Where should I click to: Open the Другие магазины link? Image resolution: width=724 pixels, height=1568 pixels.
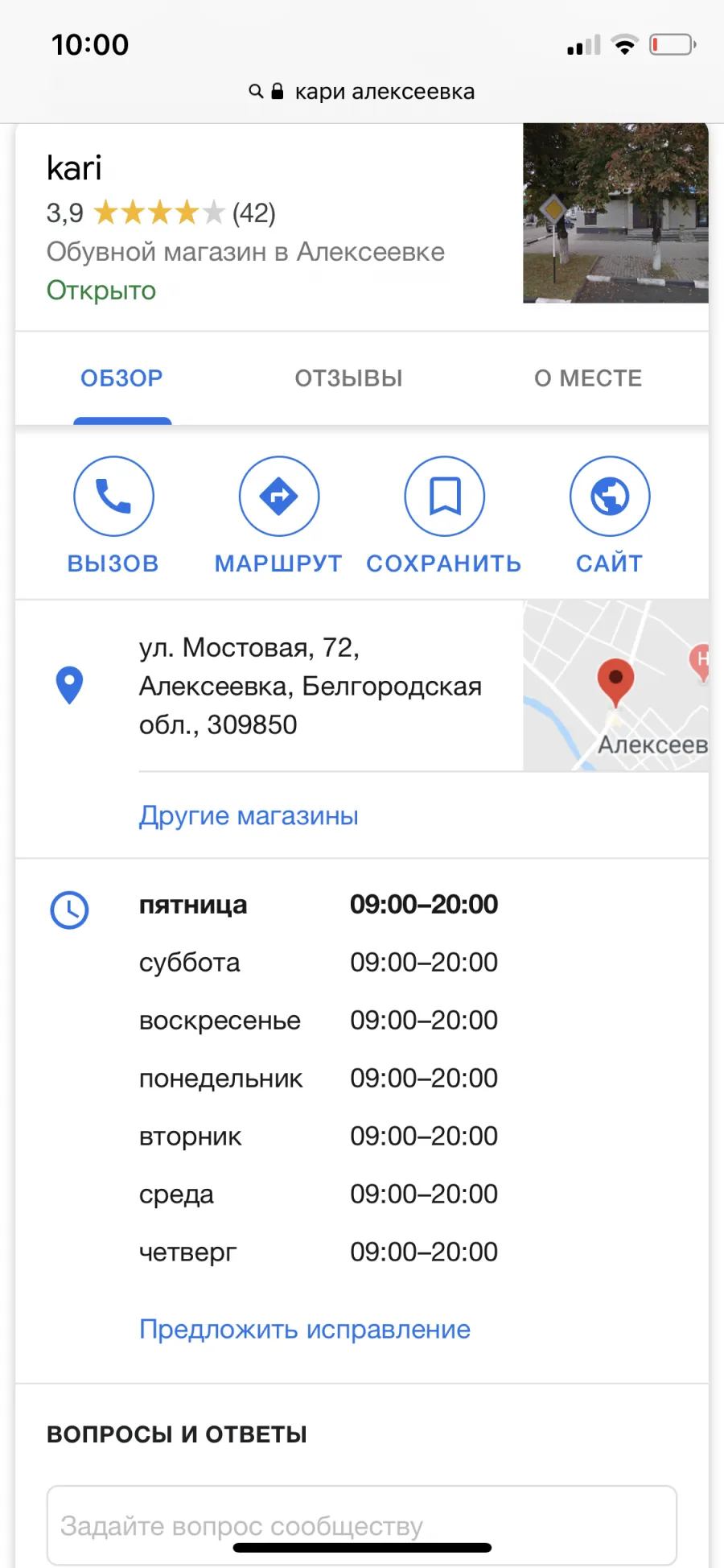249,815
